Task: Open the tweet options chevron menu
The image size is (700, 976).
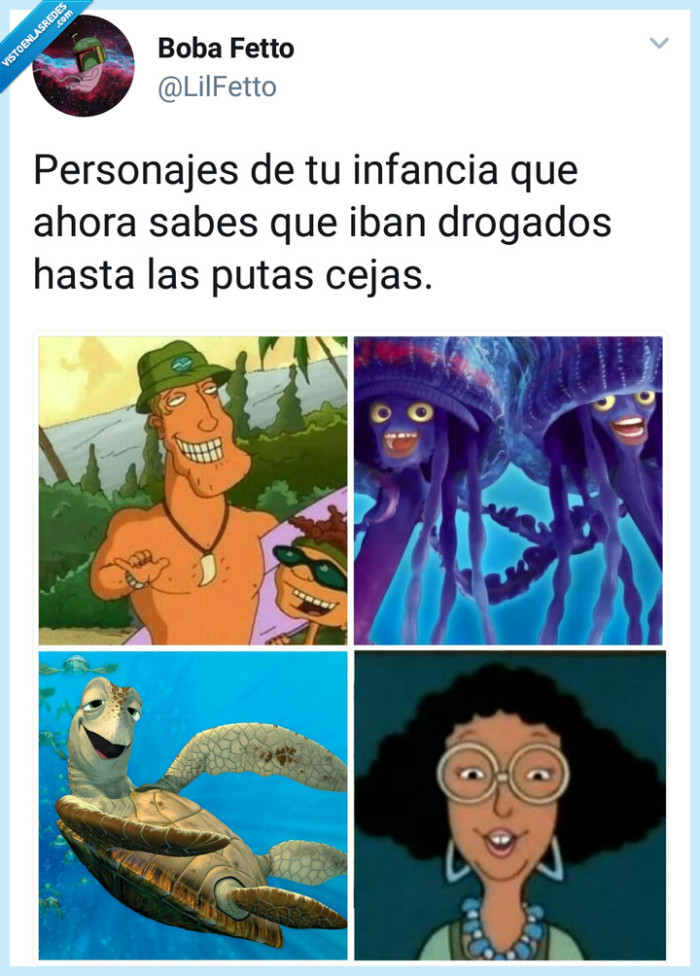Action: pos(659,43)
